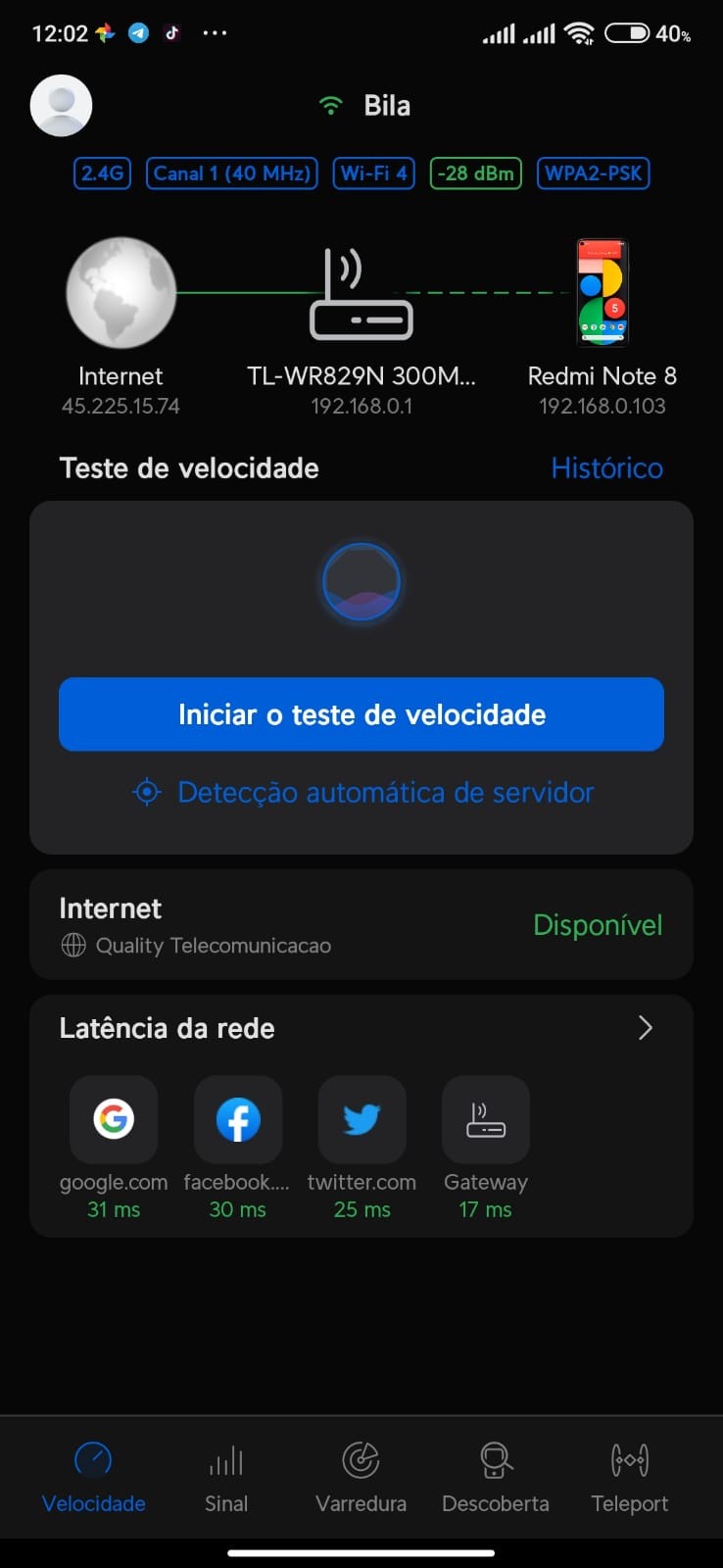Viewport: 723px width, 1568px height.
Task: Open the profile avatar
Action: (x=62, y=105)
